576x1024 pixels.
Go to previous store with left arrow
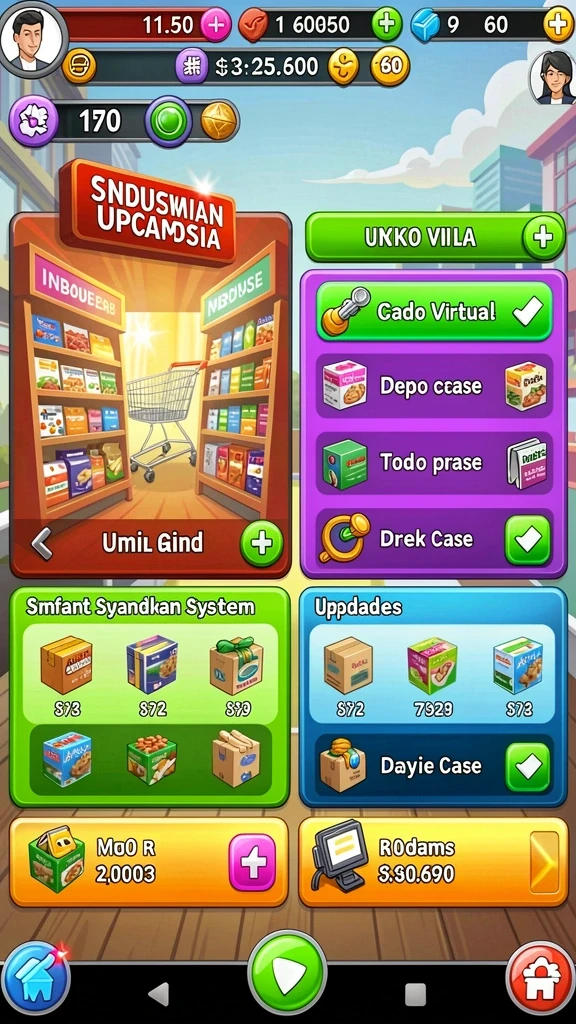coord(42,543)
